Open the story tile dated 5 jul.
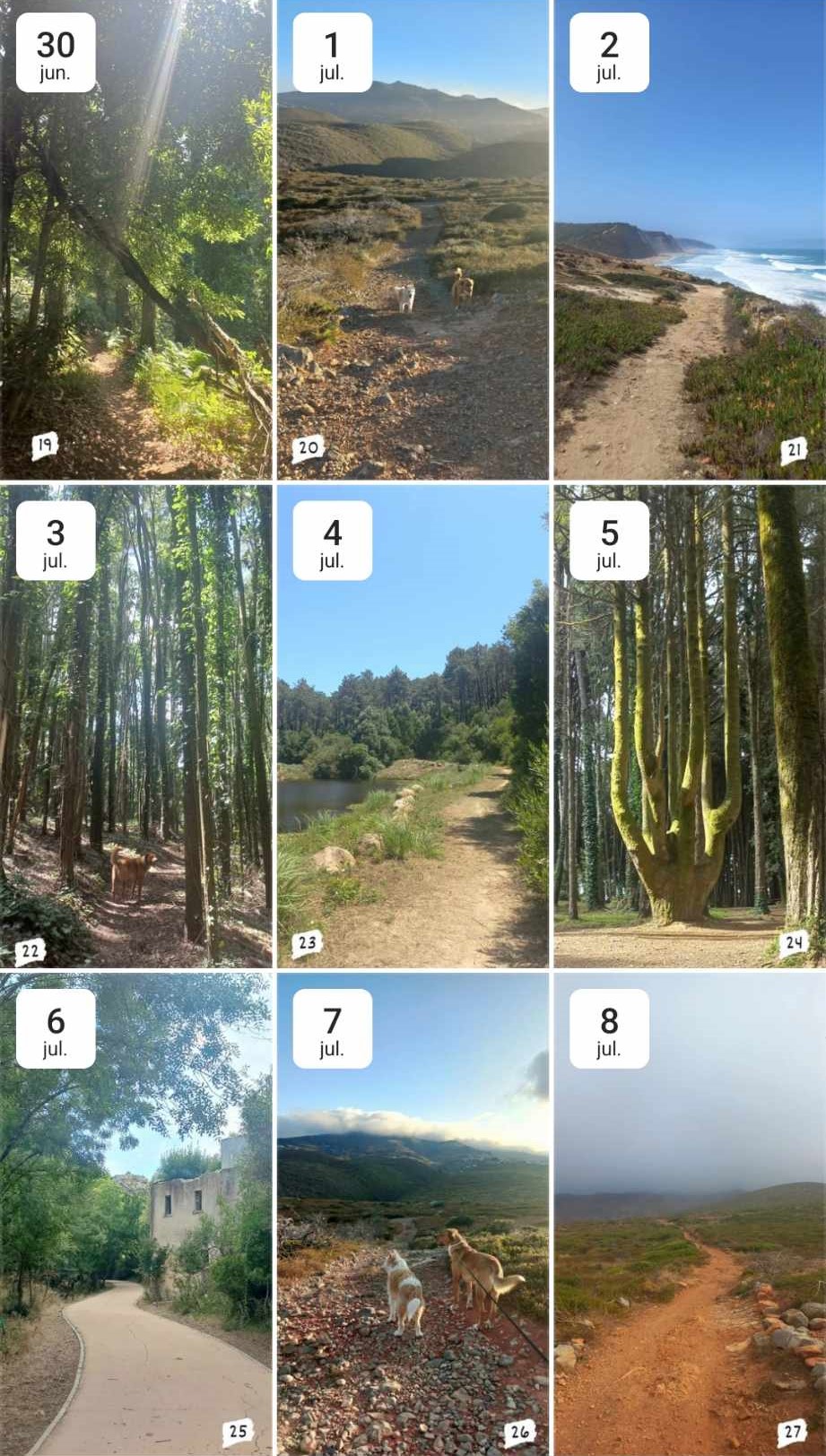826x1456 pixels. pyautogui.click(x=690, y=726)
